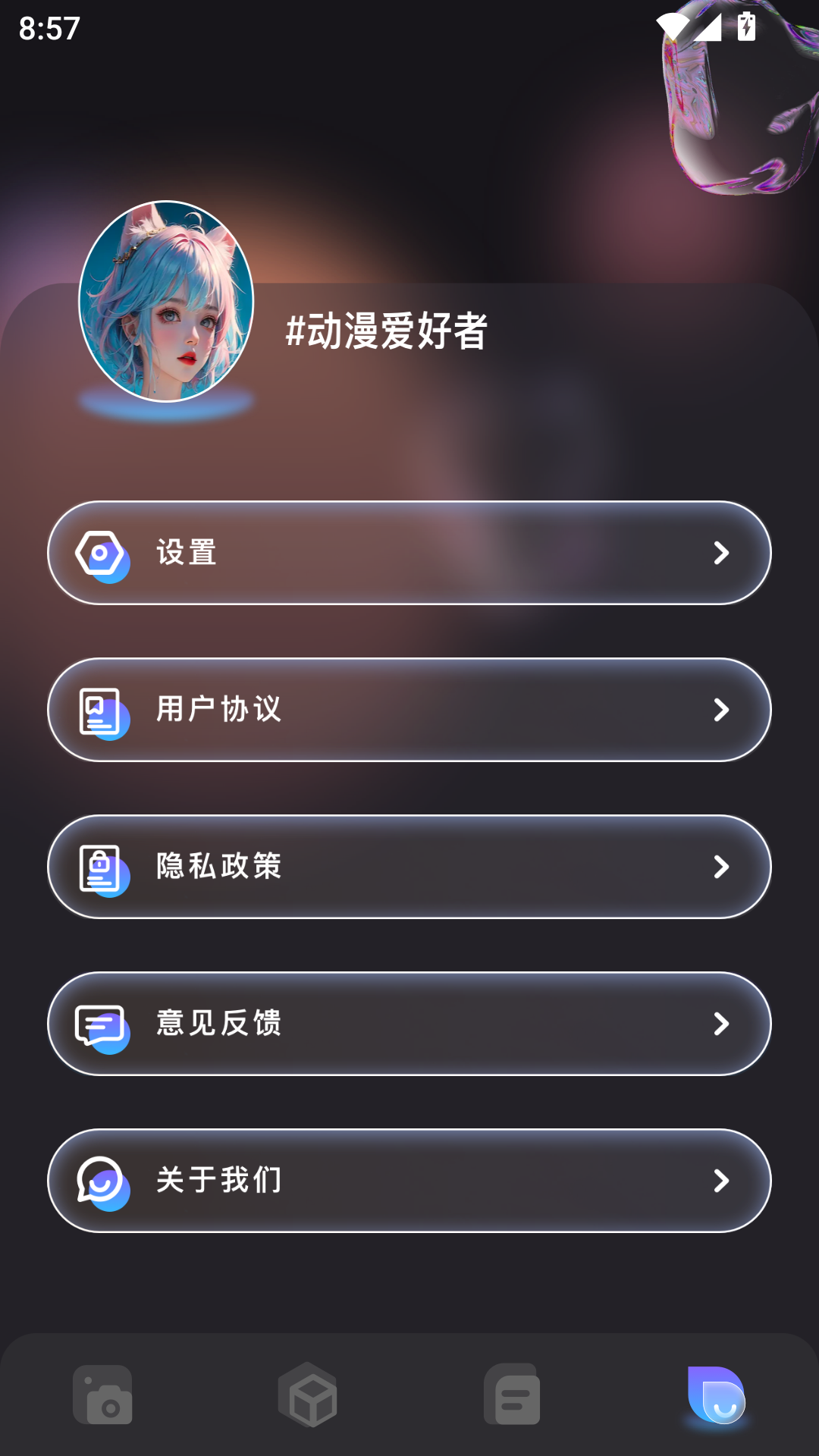This screenshot has width=819, height=1456.
Task: Switch to the cube tab
Action: tap(307, 1395)
